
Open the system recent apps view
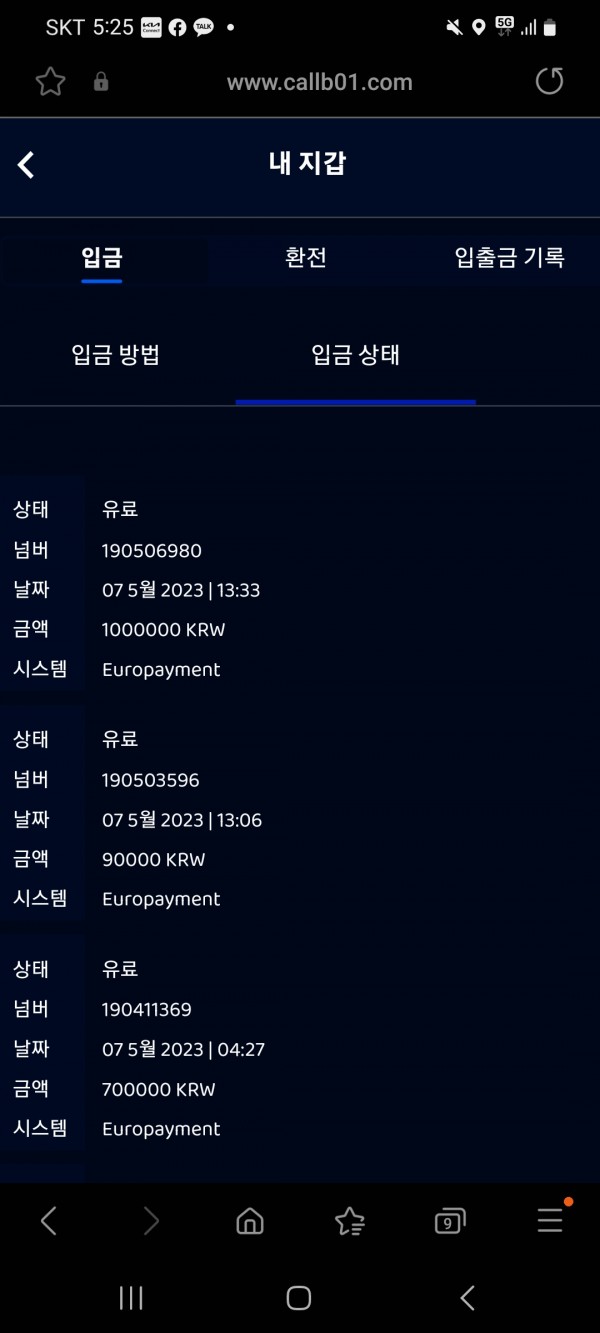pyautogui.click(x=131, y=1298)
